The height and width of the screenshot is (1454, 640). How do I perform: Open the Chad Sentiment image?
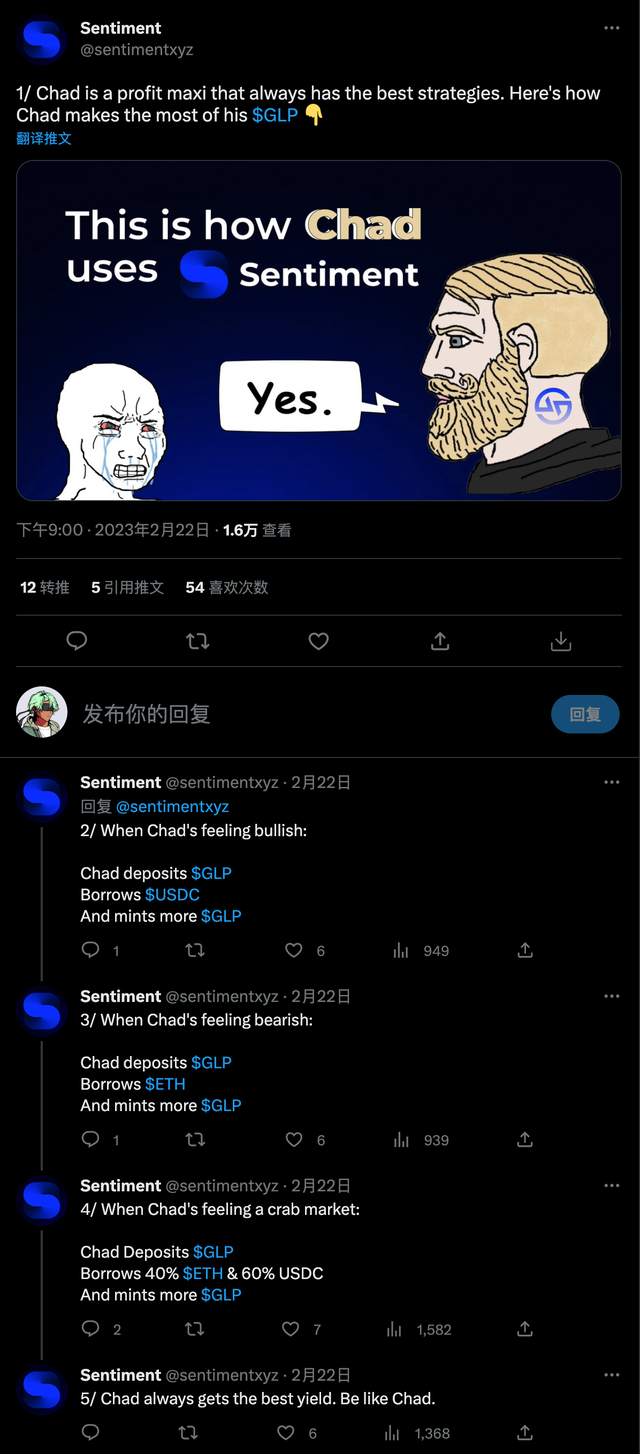[x=319, y=330]
